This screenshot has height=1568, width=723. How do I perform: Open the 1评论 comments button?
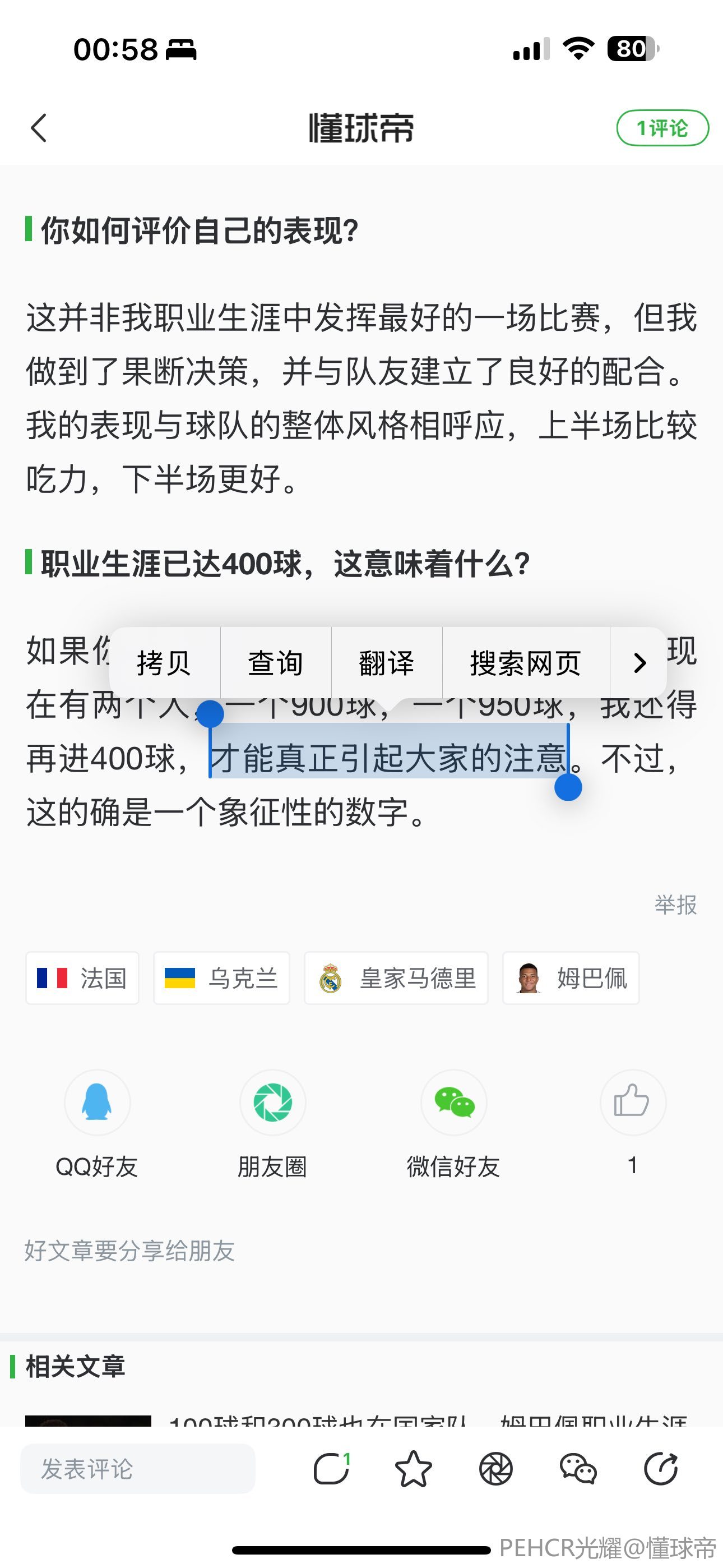[662, 128]
